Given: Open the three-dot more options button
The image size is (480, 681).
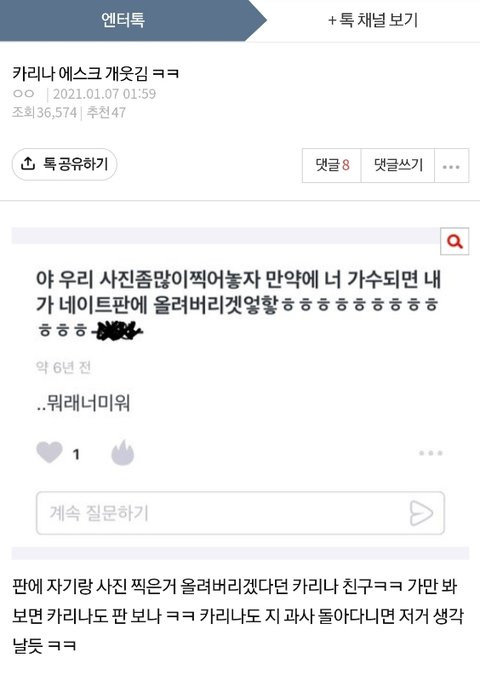Looking at the screenshot, I should pyautogui.click(x=451, y=166).
